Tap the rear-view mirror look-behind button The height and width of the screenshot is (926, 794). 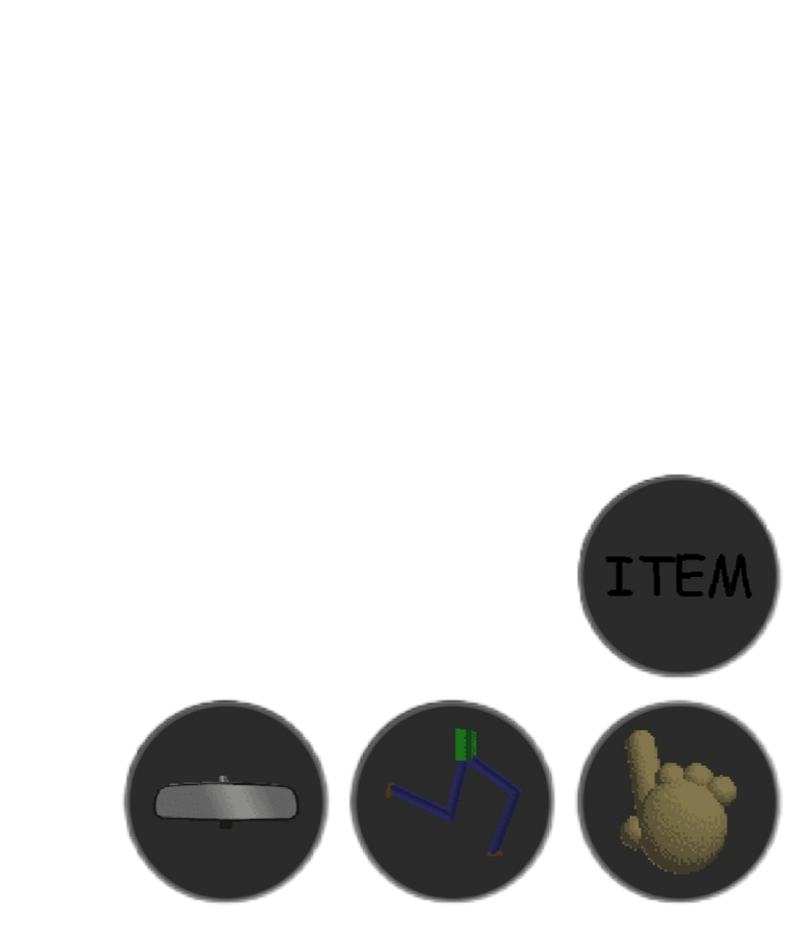tap(226, 802)
